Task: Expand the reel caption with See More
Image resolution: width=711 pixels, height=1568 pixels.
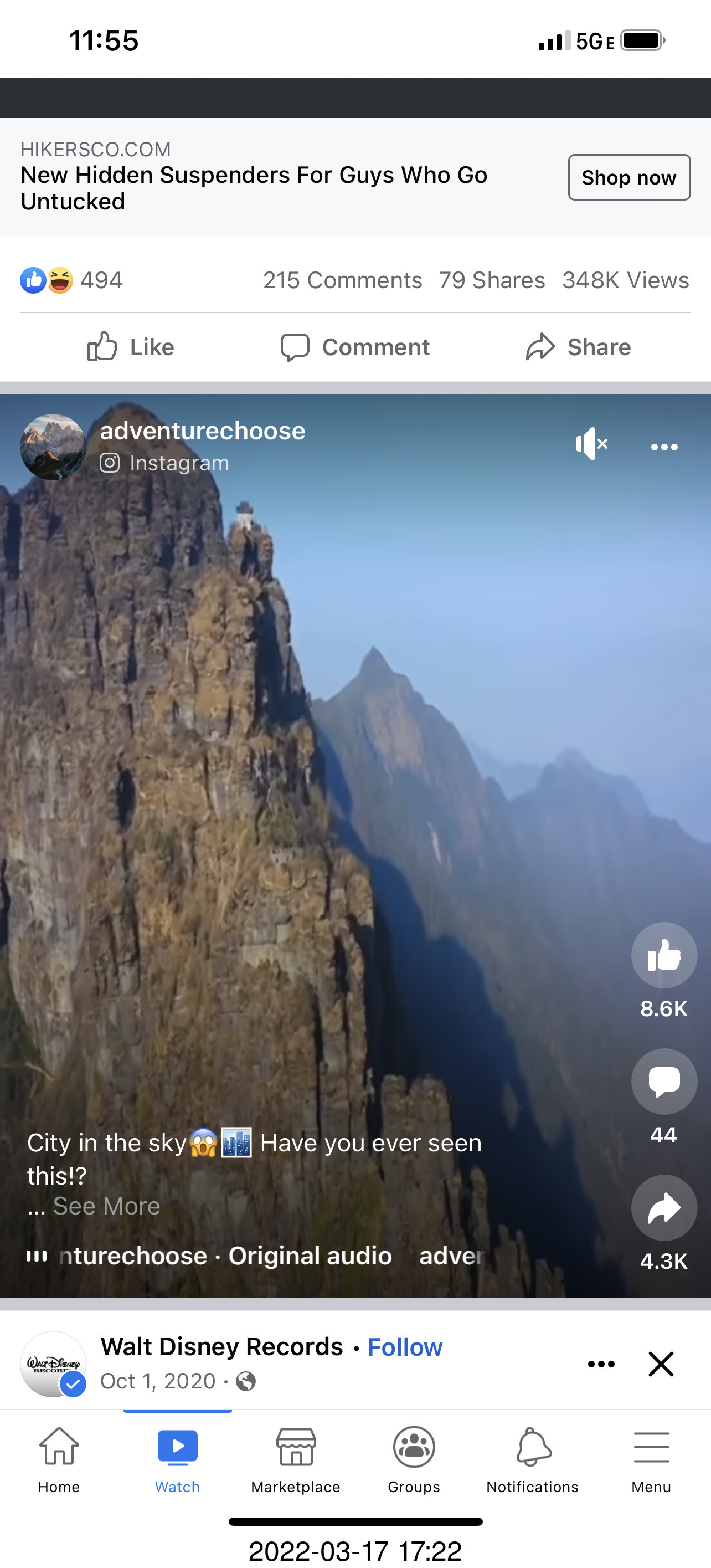Action: click(x=106, y=1206)
